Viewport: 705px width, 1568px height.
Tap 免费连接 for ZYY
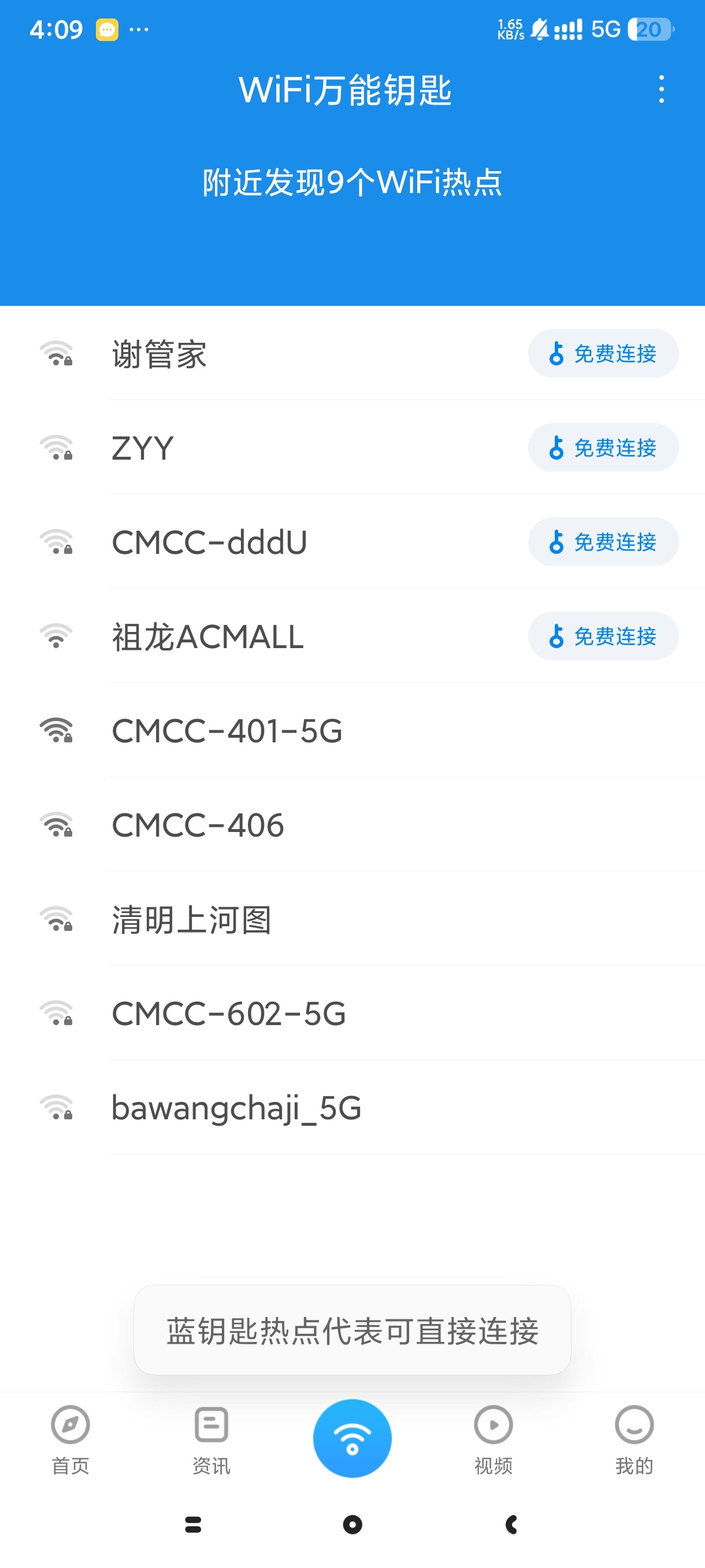(x=603, y=448)
